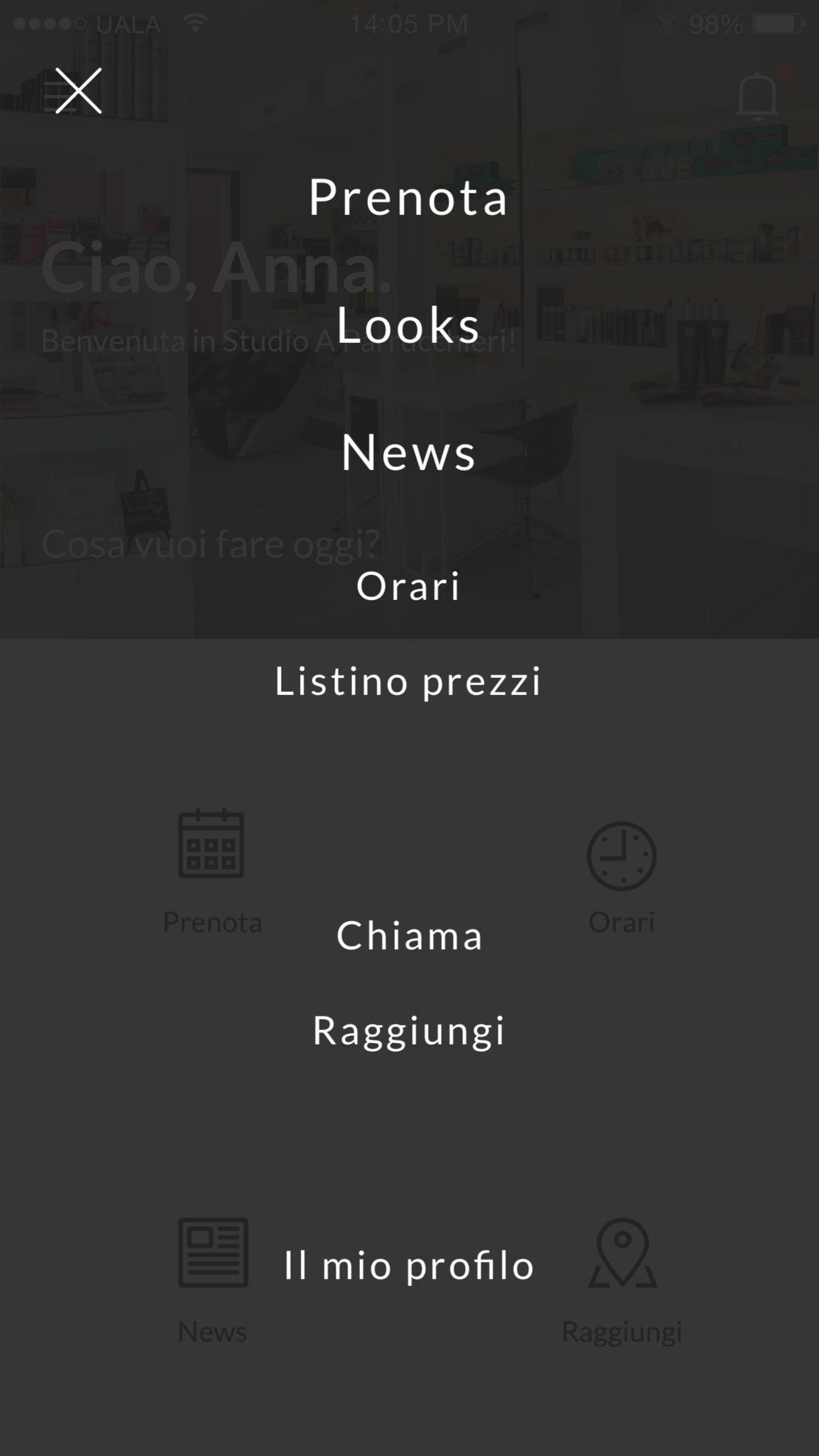Viewport: 819px width, 1456px height.
Task: Tap the Bluetooth icon in the status bar
Action: pyautogui.click(x=667, y=22)
